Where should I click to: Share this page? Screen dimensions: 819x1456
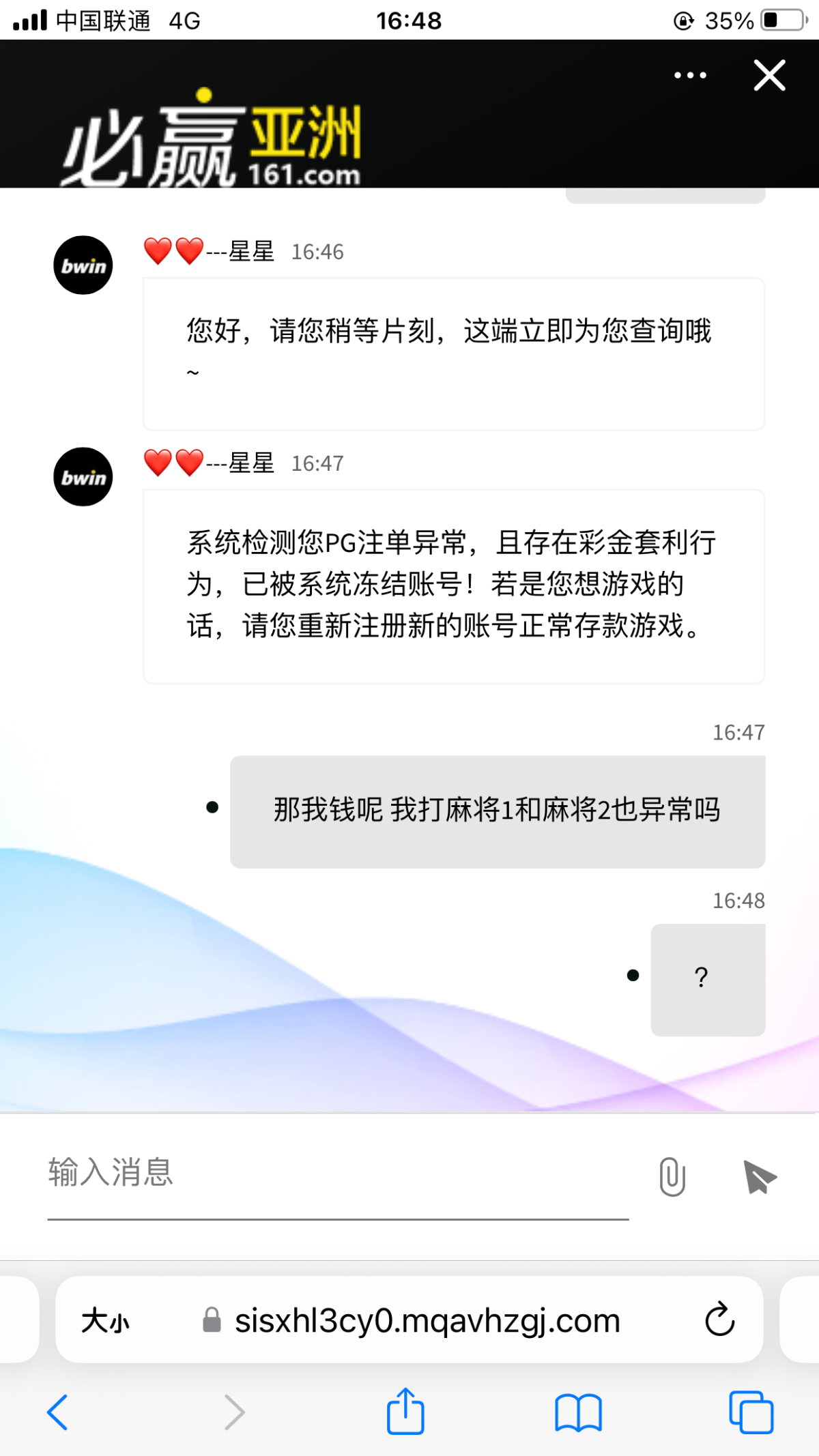click(x=405, y=1411)
